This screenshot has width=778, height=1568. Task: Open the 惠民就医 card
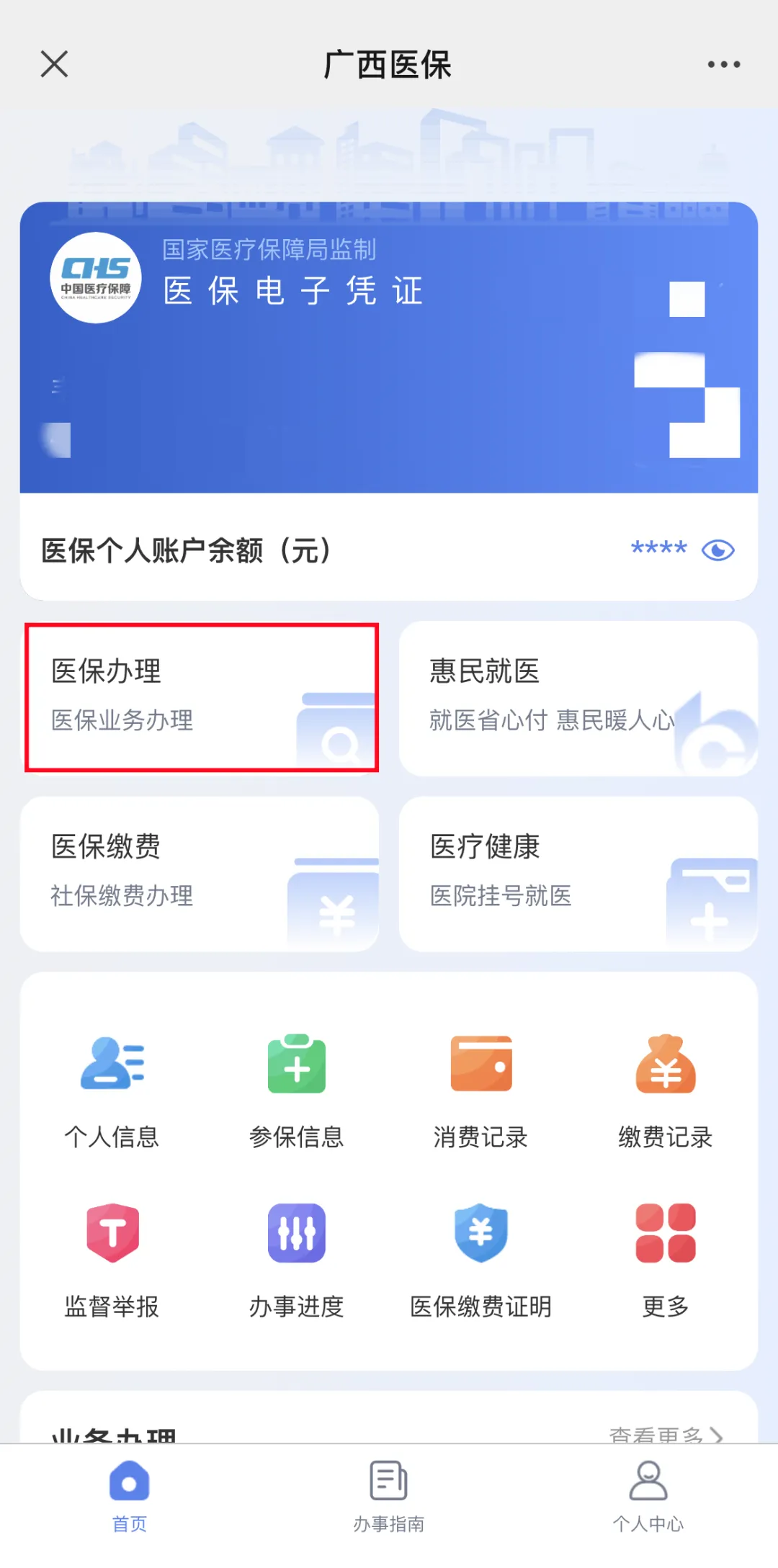pos(578,697)
